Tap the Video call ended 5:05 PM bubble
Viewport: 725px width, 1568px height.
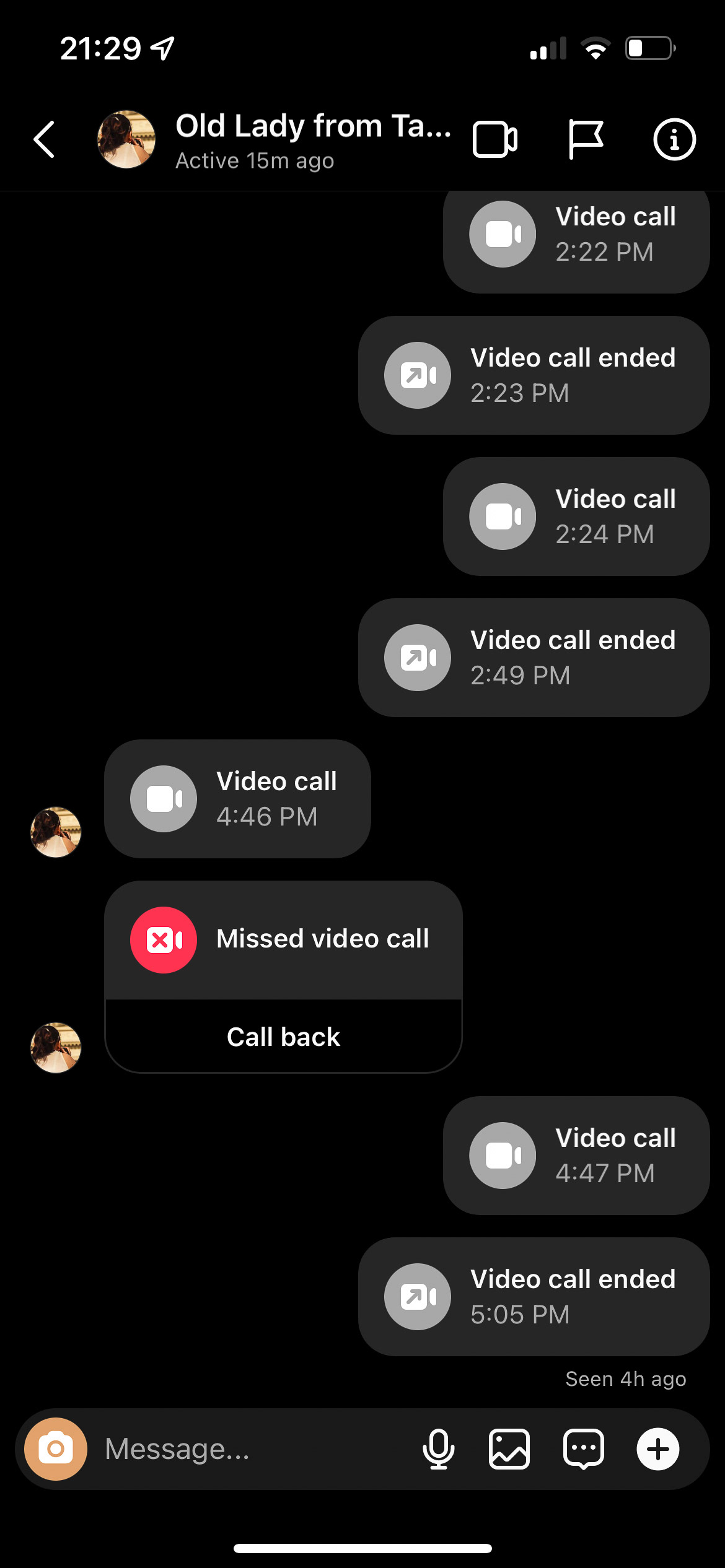click(534, 1296)
